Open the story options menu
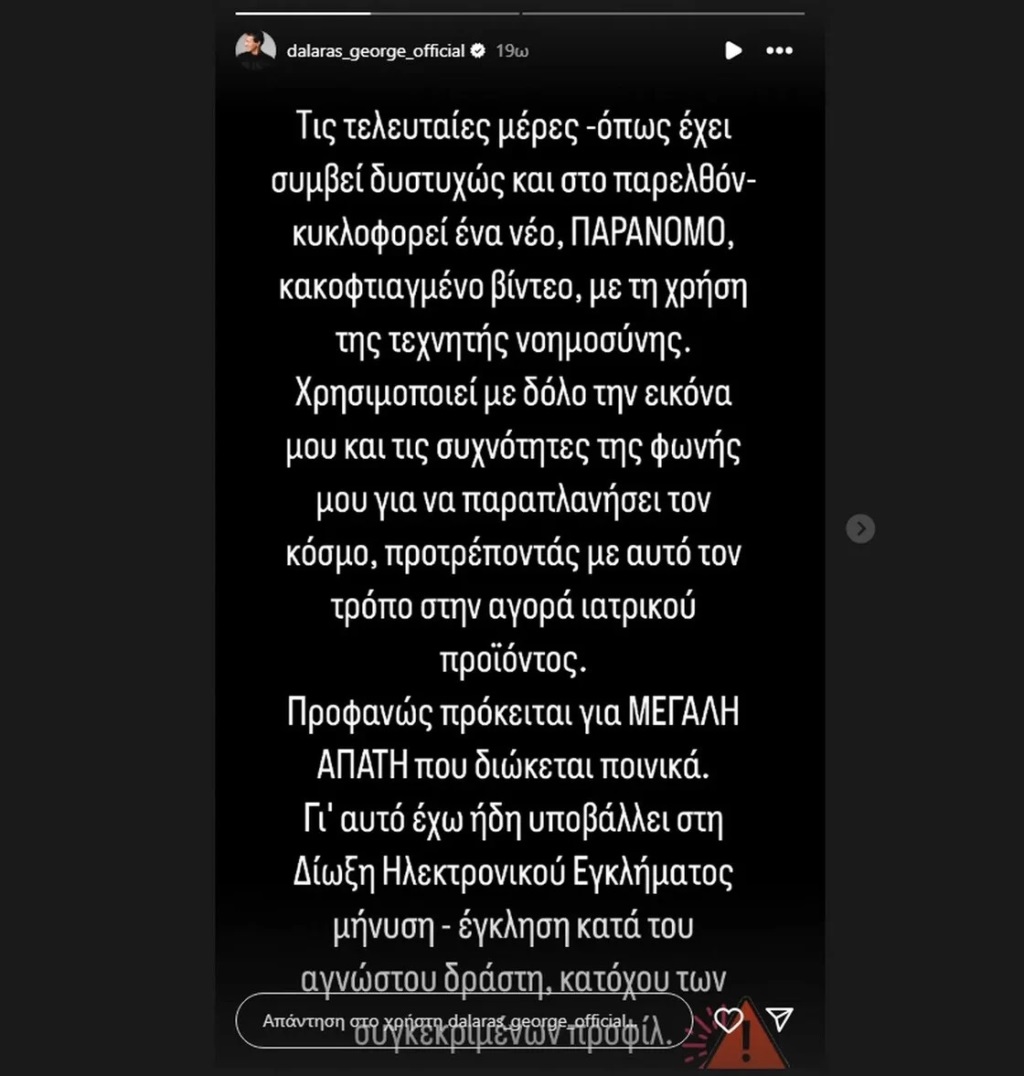This screenshot has height=1076, width=1024. 779,50
